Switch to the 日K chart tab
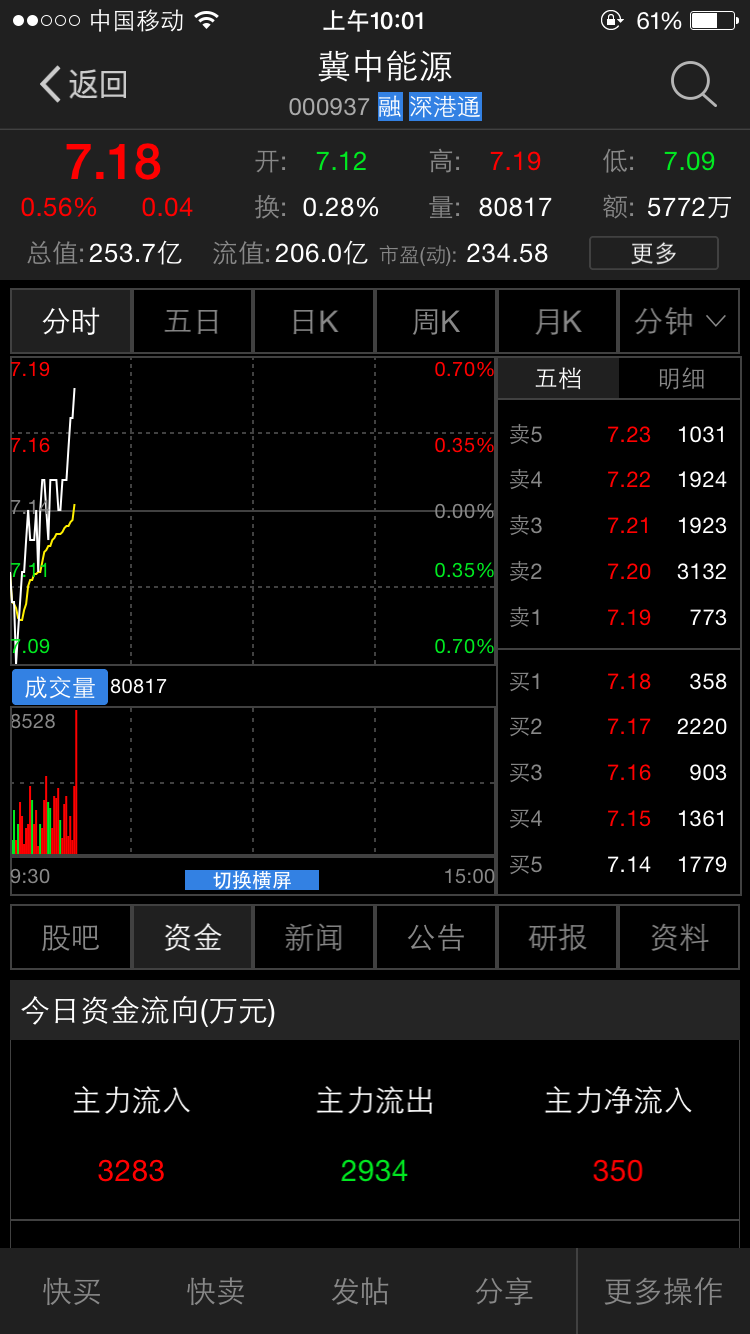 click(x=314, y=322)
